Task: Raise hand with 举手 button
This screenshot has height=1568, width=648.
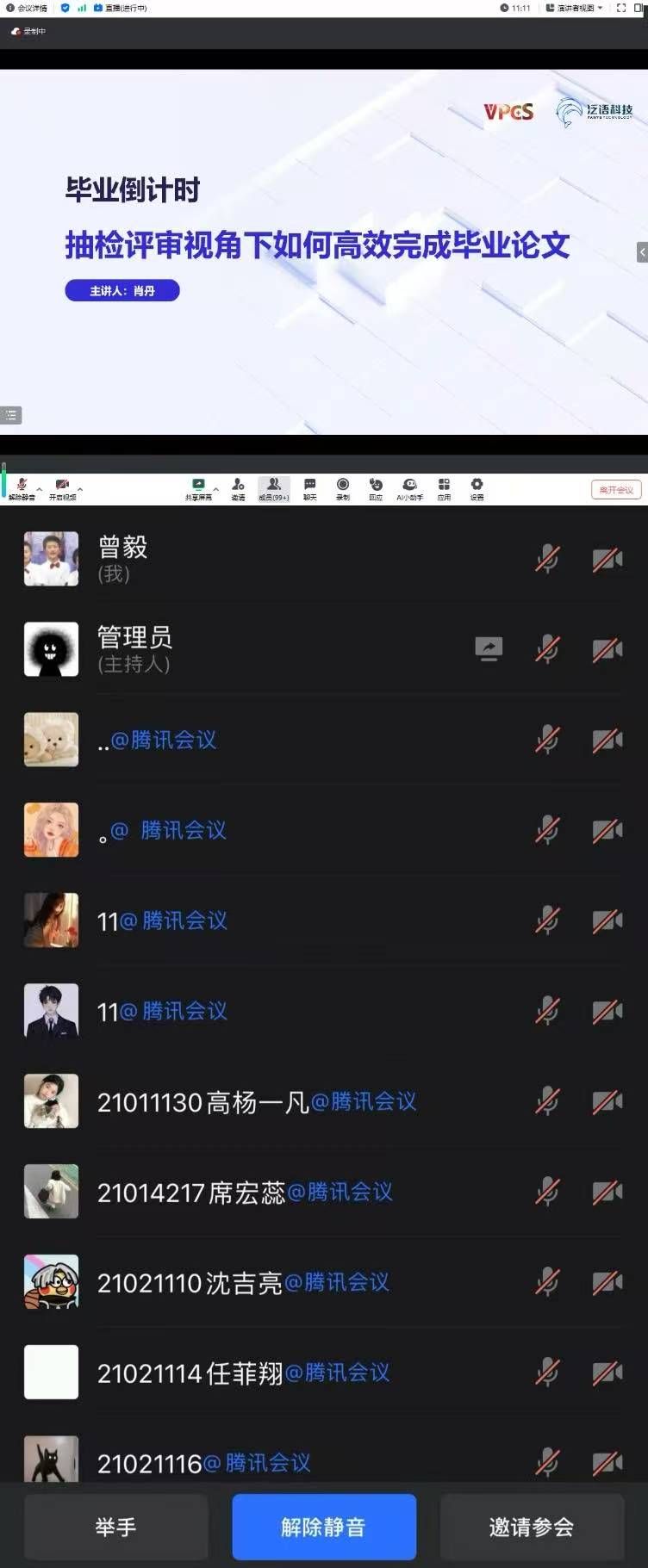Action: coord(115,1527)
